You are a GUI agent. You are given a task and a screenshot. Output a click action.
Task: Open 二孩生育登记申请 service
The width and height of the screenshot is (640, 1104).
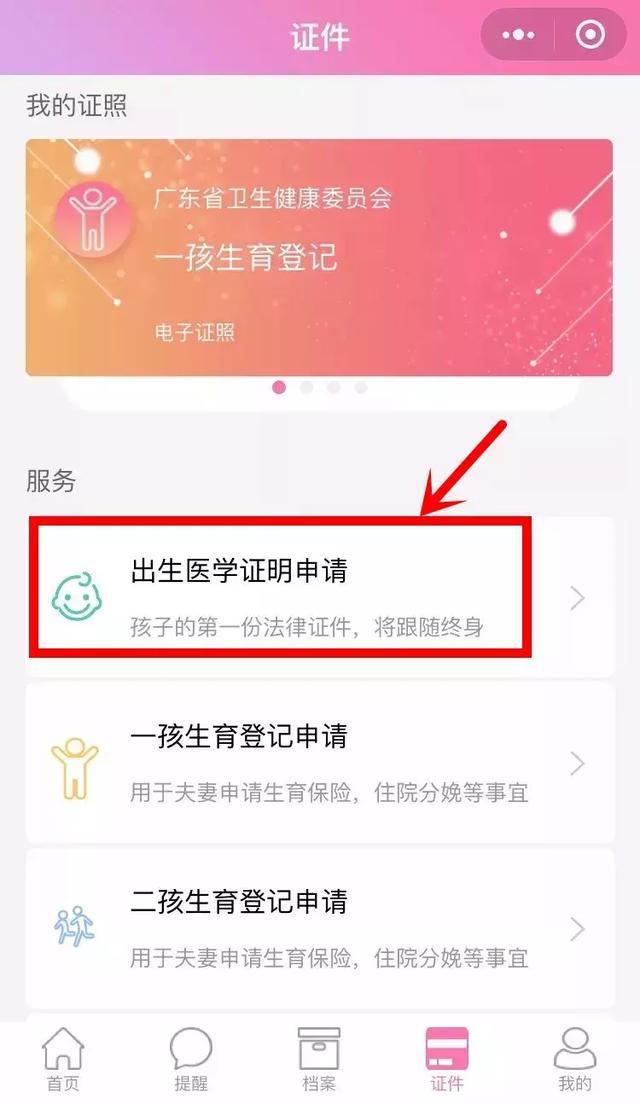(x=318, y=929)
